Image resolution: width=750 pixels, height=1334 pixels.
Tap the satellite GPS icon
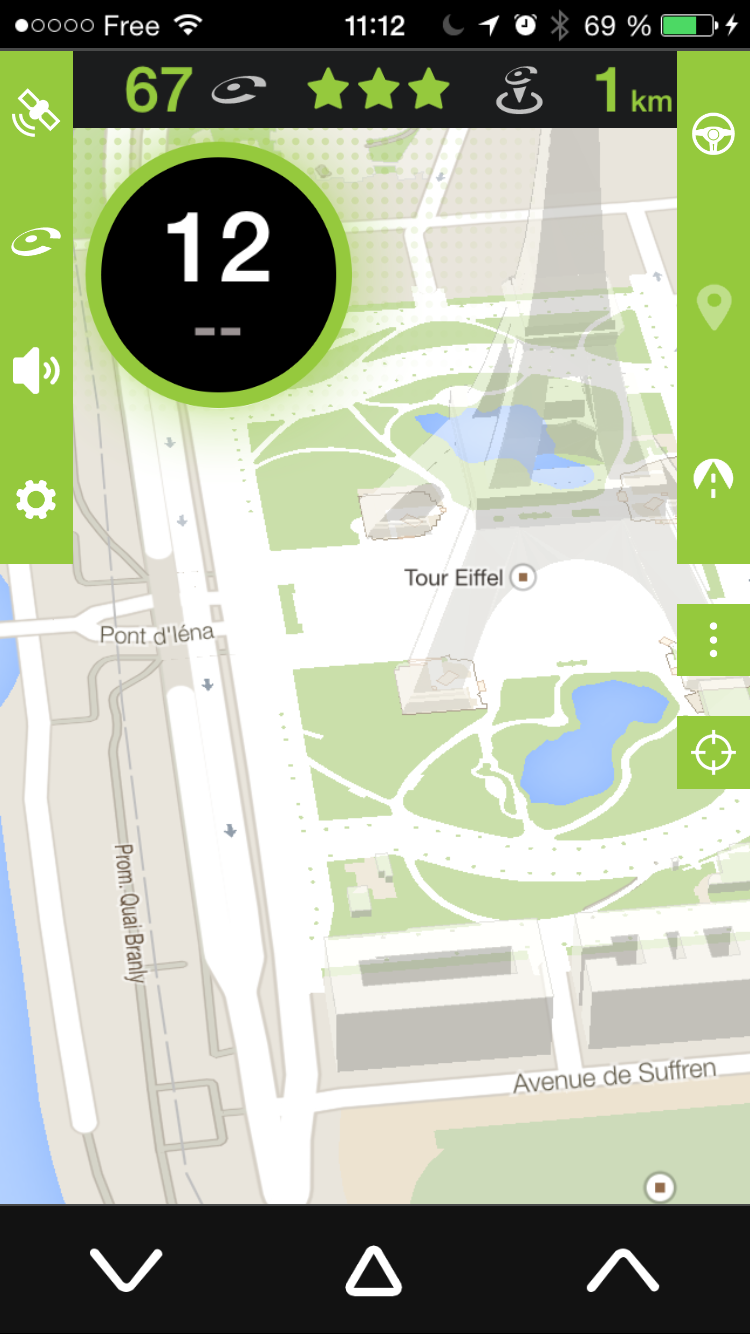(36, 112)
